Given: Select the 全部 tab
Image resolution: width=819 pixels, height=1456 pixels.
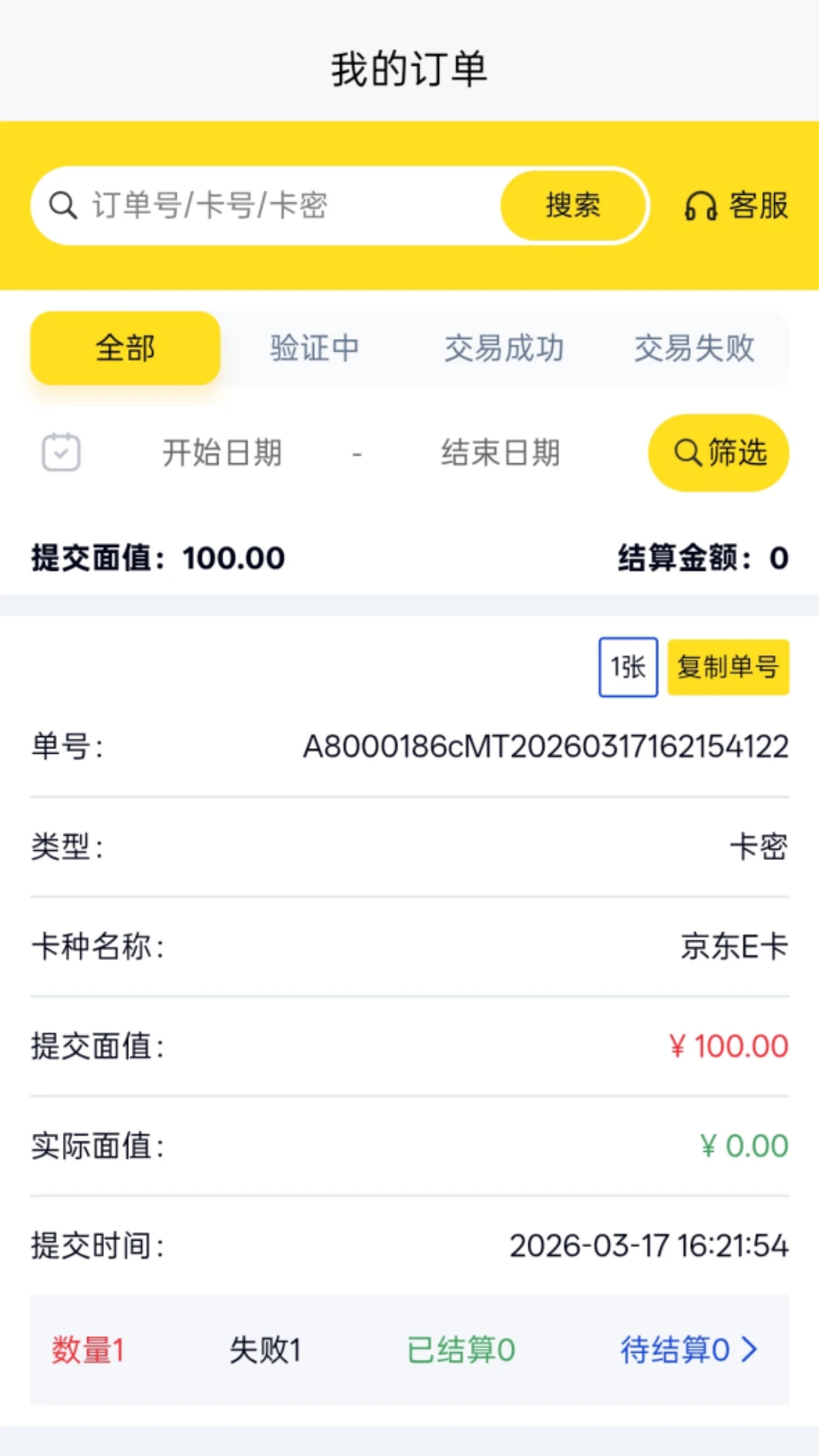Looking at the screenshot, I should click(x=125, y=348).
